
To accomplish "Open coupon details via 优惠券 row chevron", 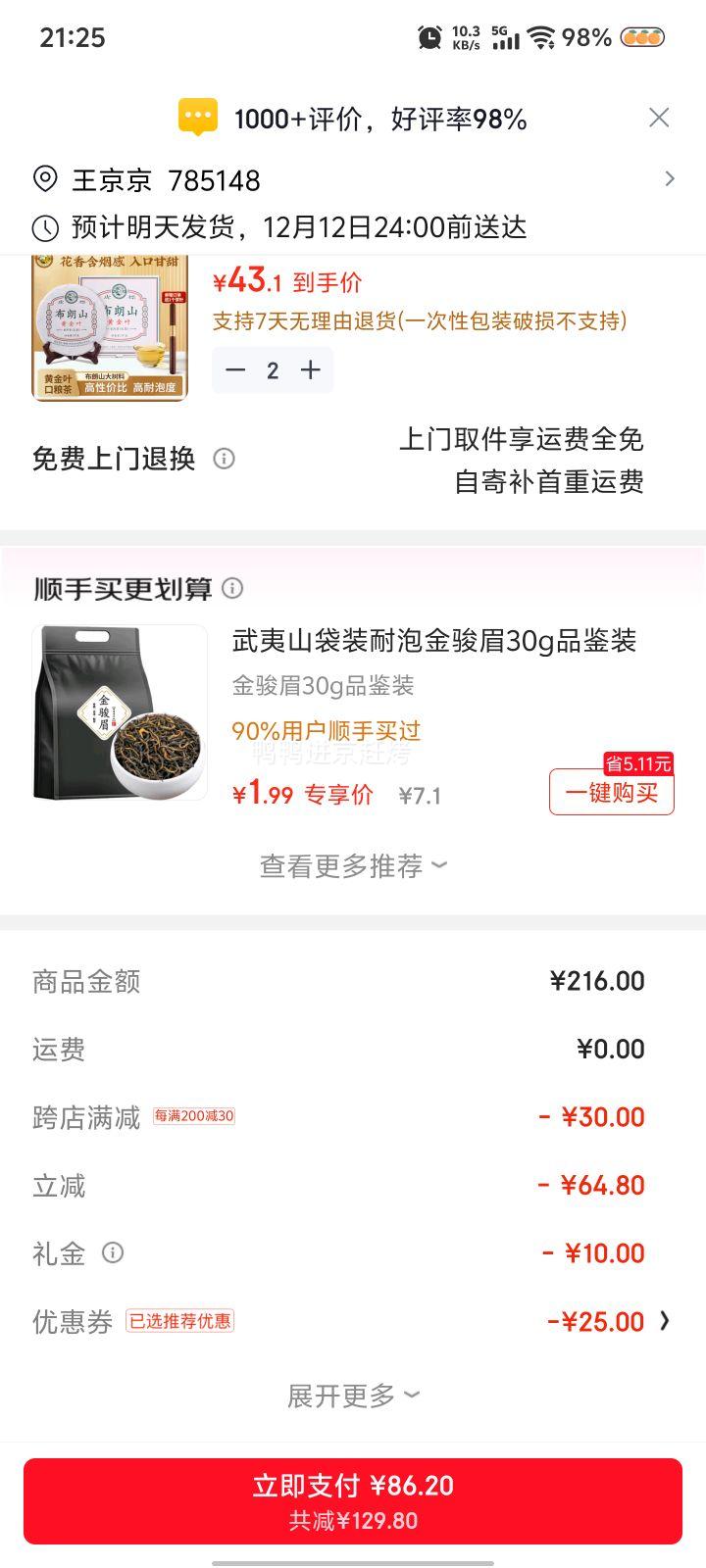I will point(668,1321).
